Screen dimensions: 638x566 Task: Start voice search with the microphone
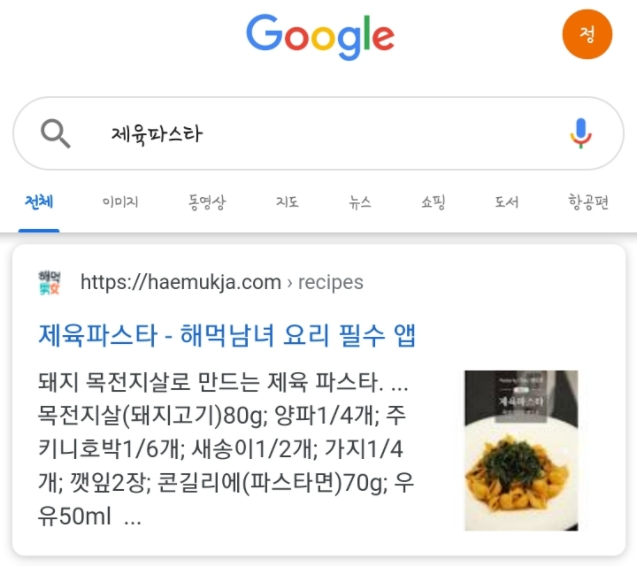point(580,133)
